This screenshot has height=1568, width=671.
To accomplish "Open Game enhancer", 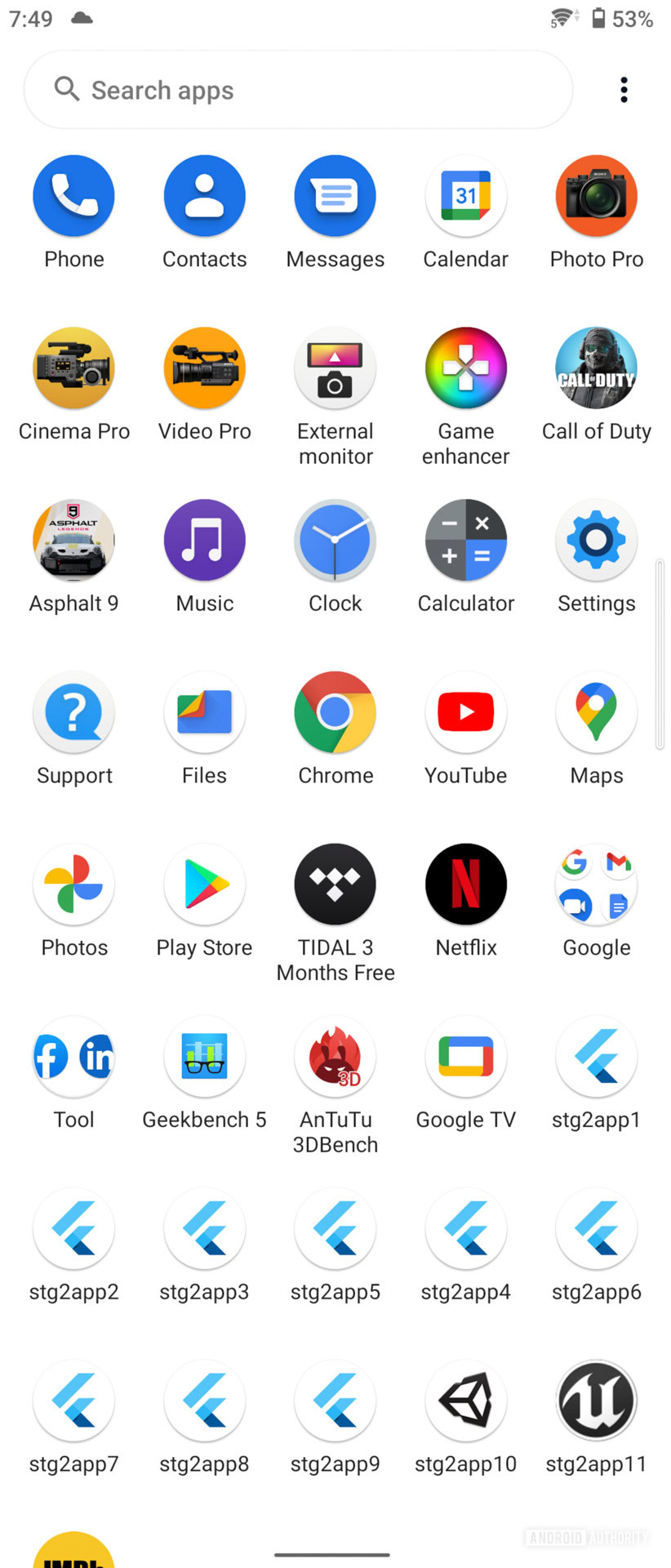I will pyautogui.click(x=465, y=368).
